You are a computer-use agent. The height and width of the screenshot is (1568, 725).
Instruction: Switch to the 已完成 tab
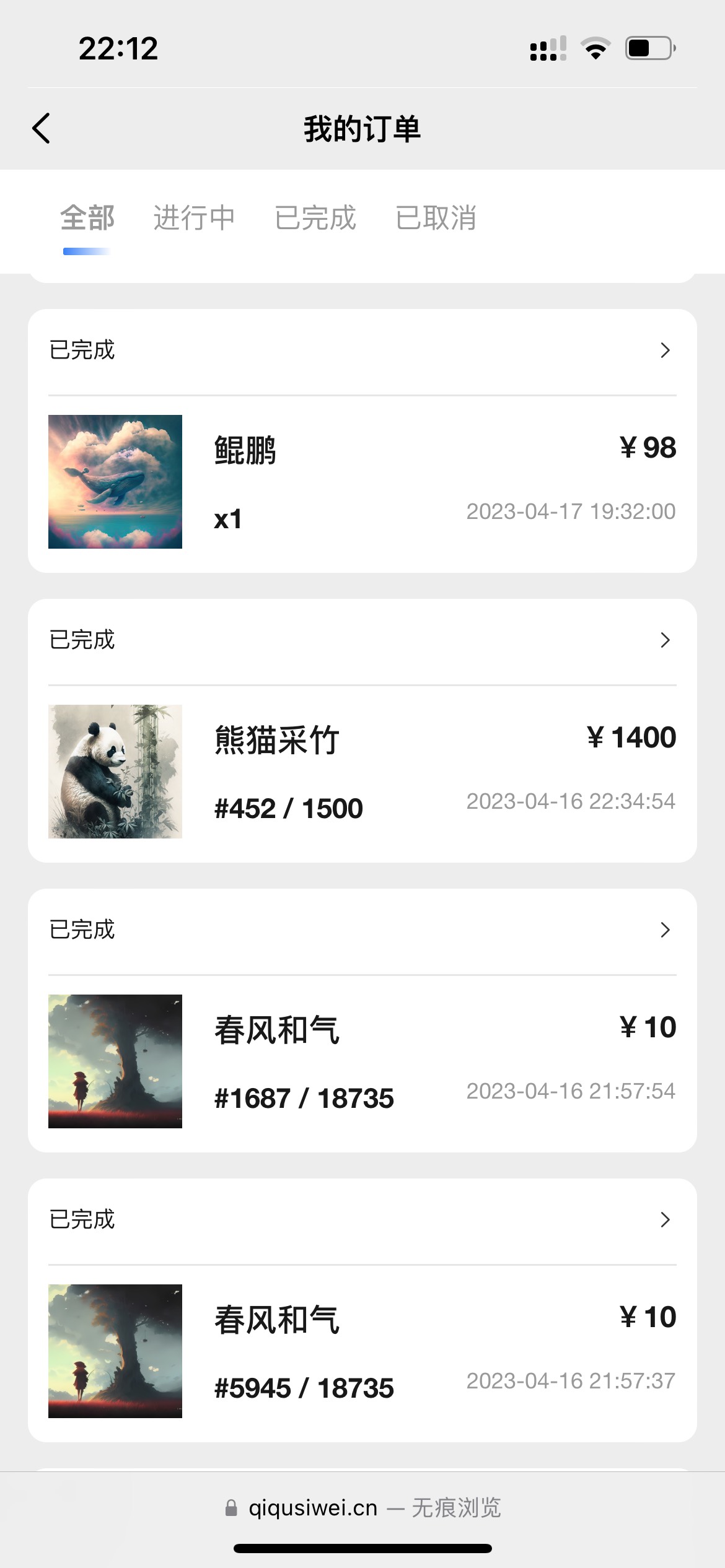315,218
